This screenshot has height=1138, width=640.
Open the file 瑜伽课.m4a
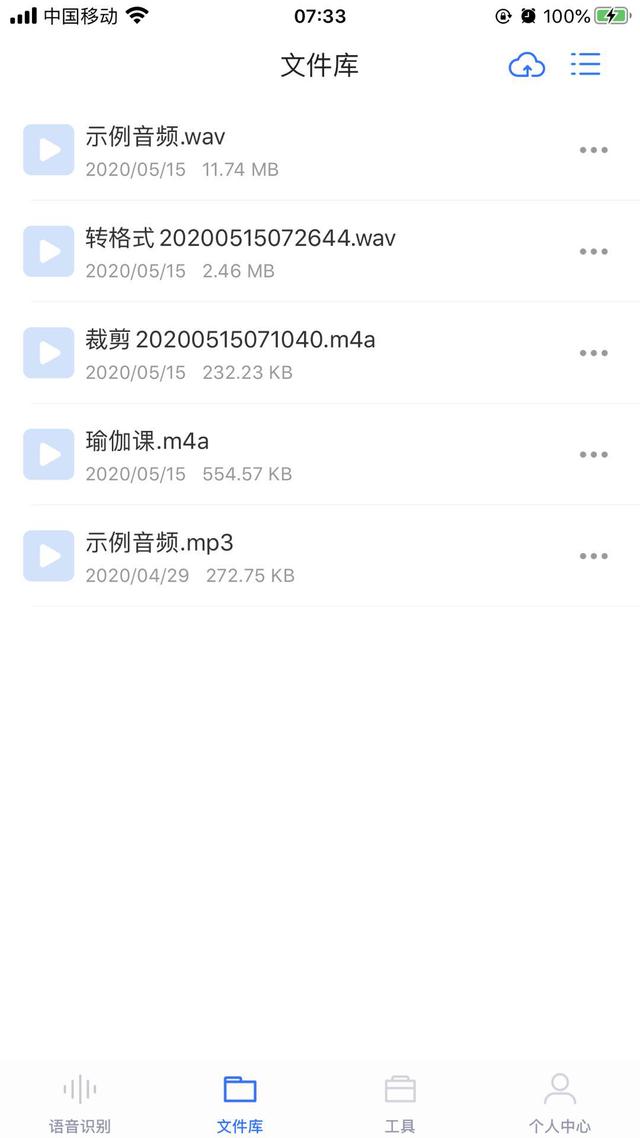320,454
